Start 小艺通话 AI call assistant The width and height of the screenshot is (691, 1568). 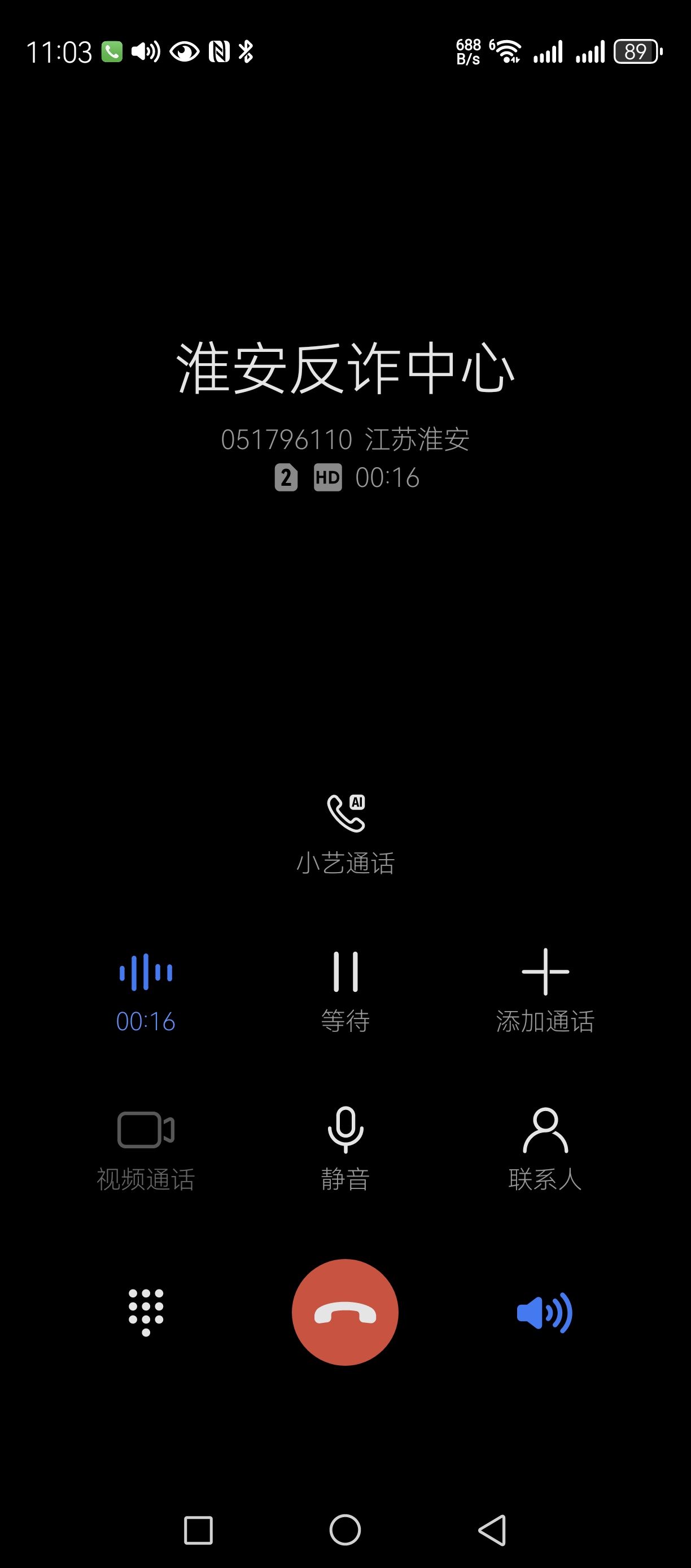[345, 833]
